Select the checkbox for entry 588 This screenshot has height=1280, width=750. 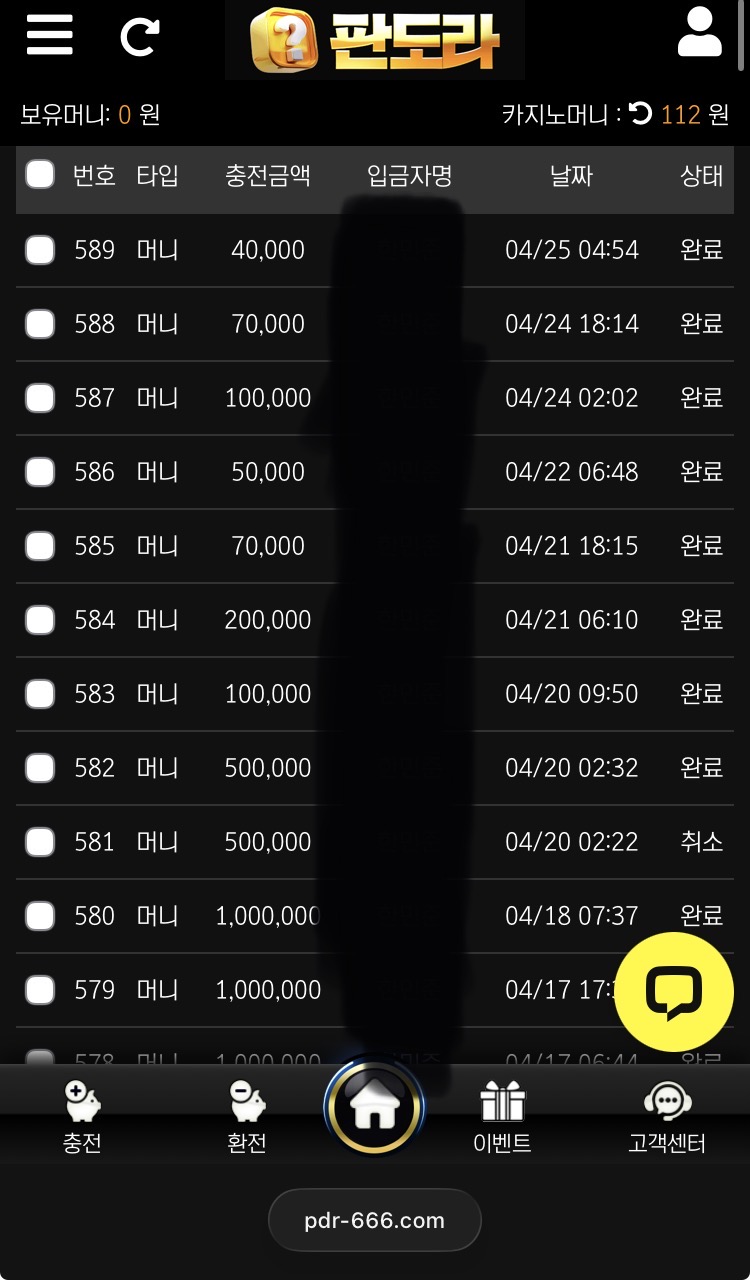[x=40, y=324]
